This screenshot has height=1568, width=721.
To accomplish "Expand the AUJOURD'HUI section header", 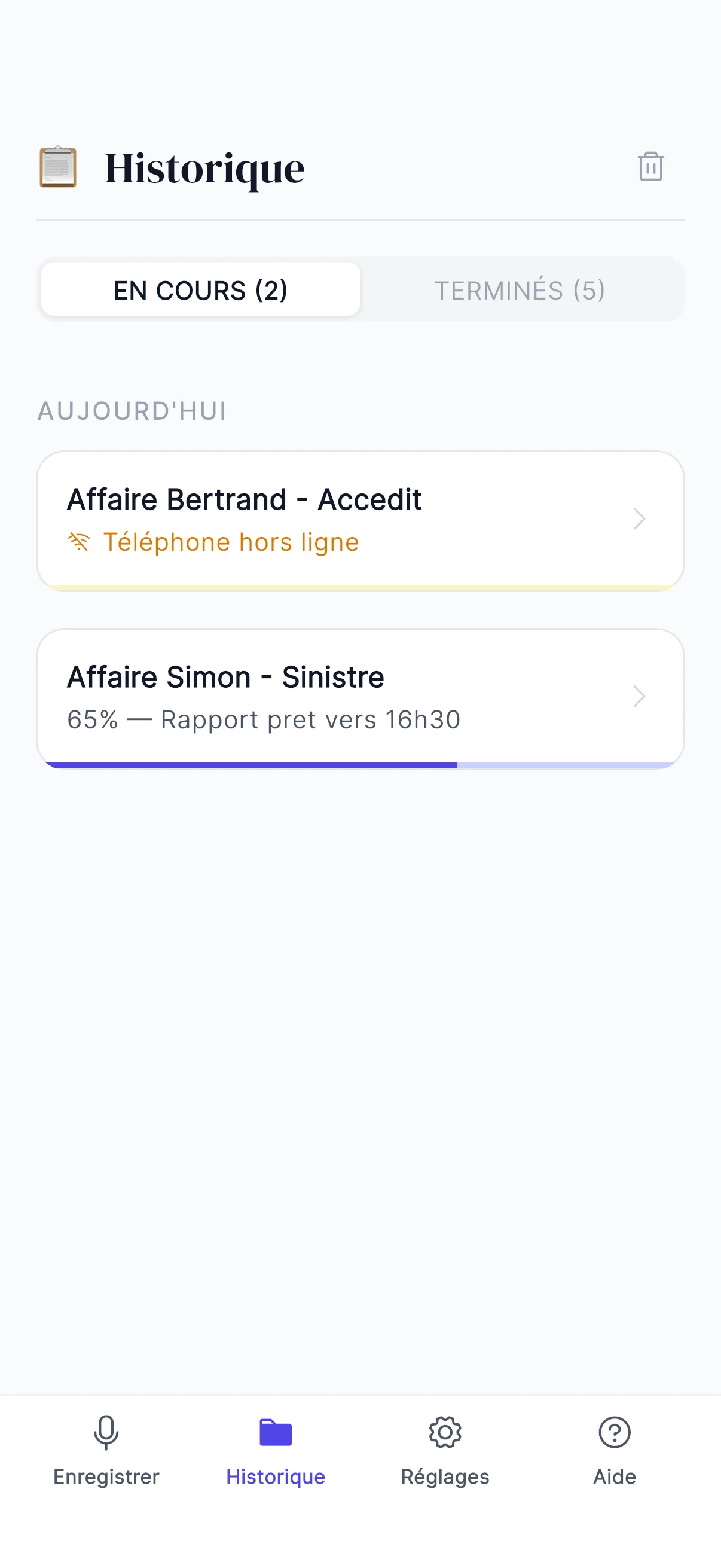I will pyautogui.click(x=132, y=411).
